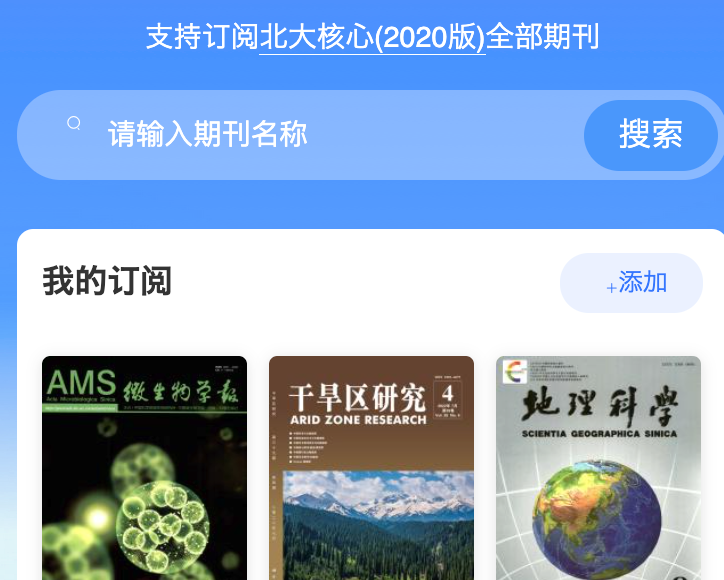
Task: Open the 微生物学报 journal cover
Action: click(x=144, y=467)
